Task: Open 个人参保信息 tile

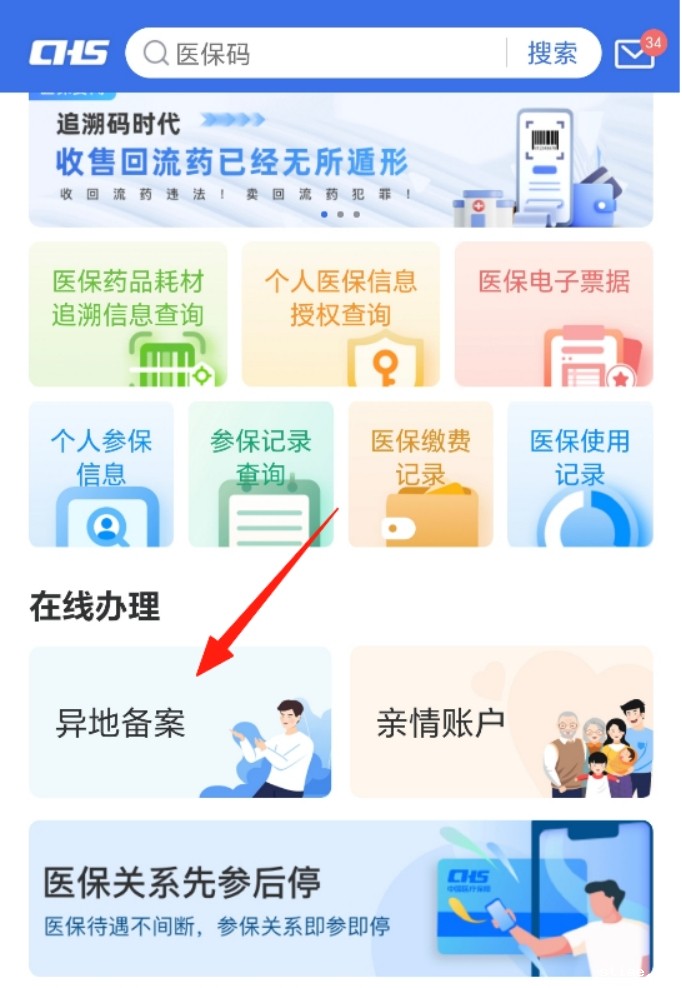Action: (101, 474)
